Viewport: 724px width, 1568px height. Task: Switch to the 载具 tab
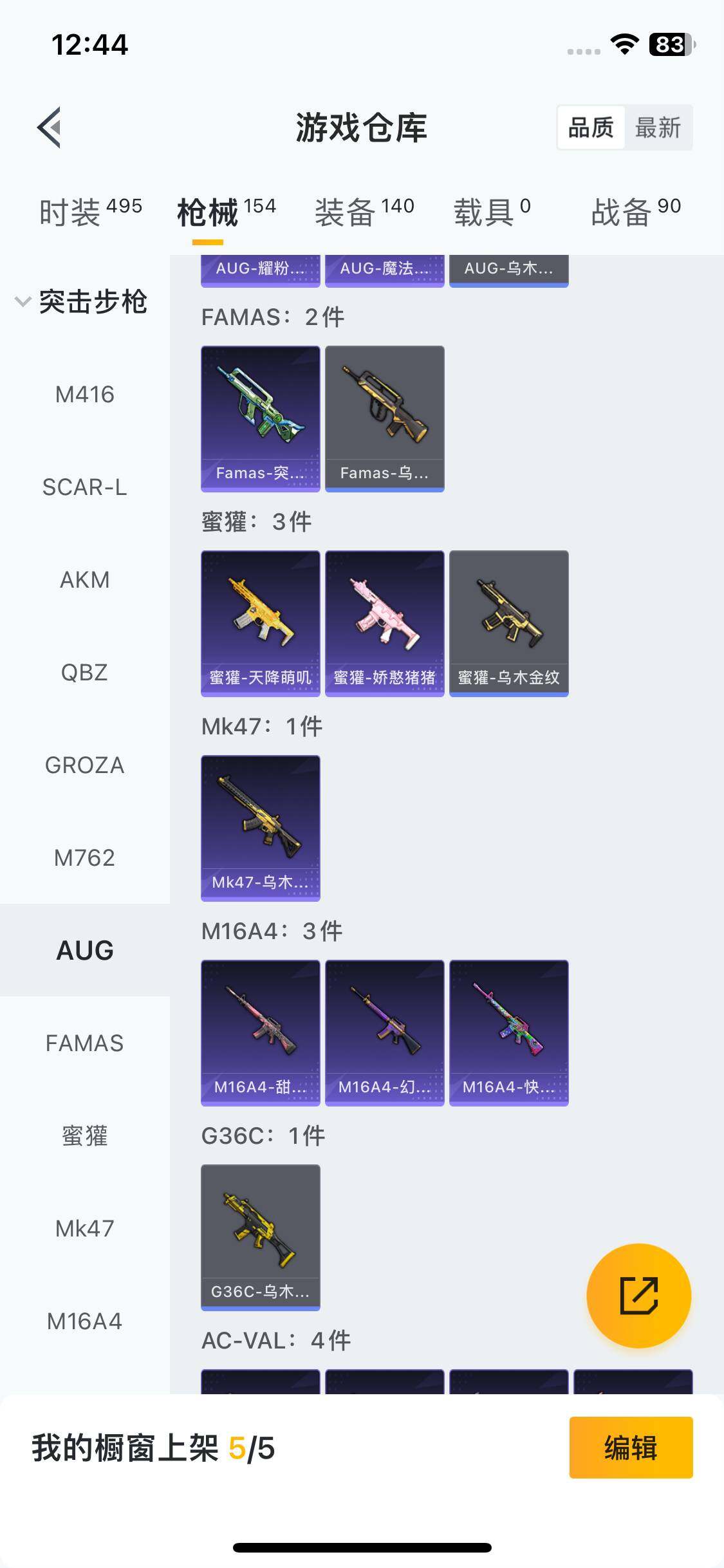(492, 212)
